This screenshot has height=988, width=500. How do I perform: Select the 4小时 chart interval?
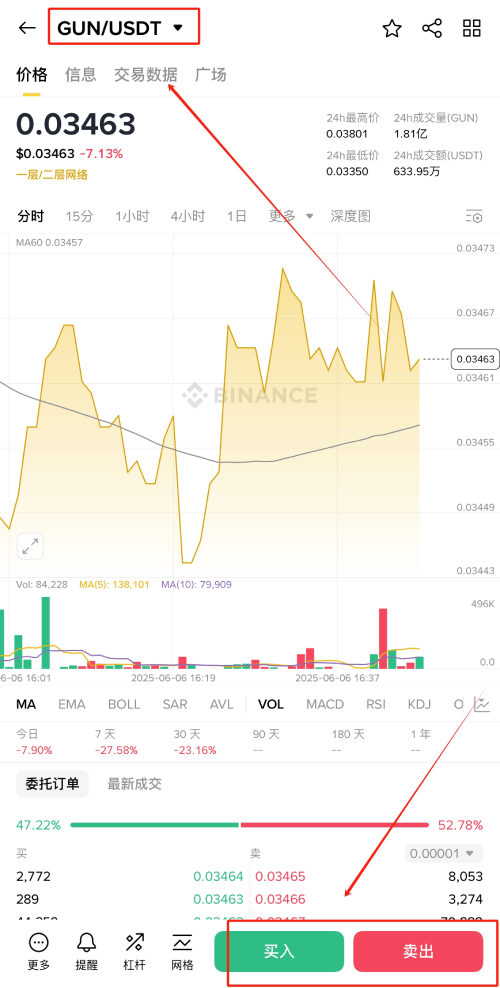188,216
